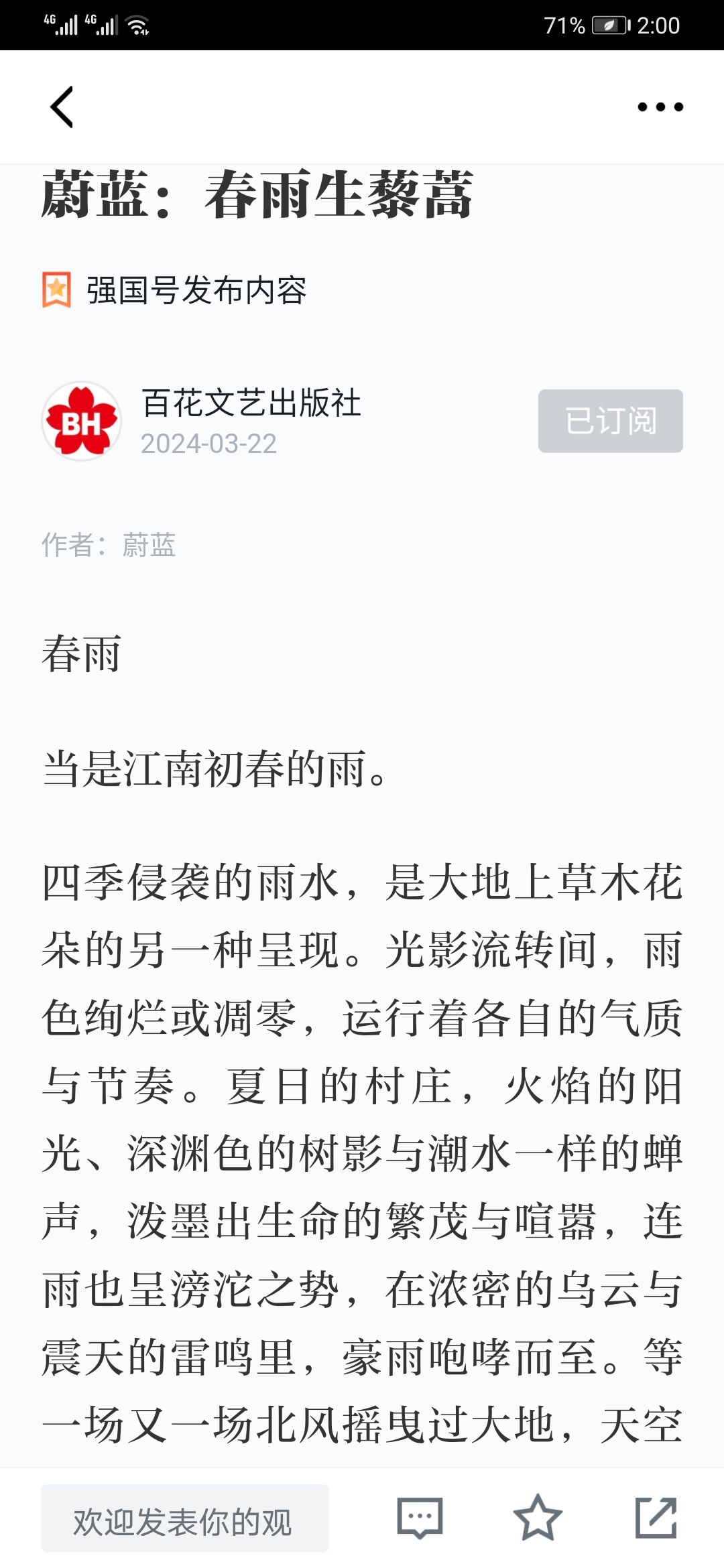Tap the 已订阅 subscribed button

click(x=611, y=421)
